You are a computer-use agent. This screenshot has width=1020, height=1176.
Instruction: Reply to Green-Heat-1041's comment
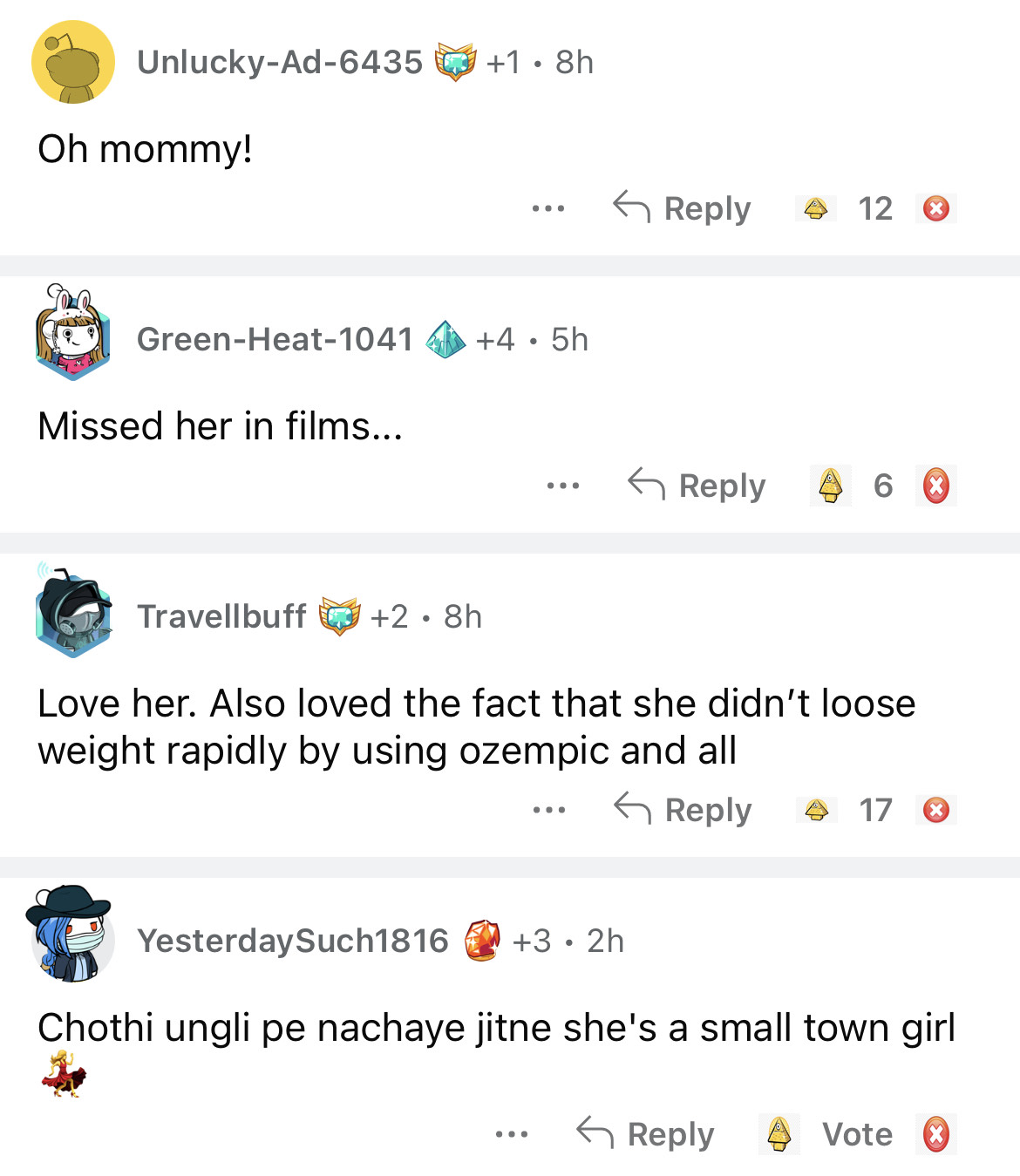[x=697, y=486]
